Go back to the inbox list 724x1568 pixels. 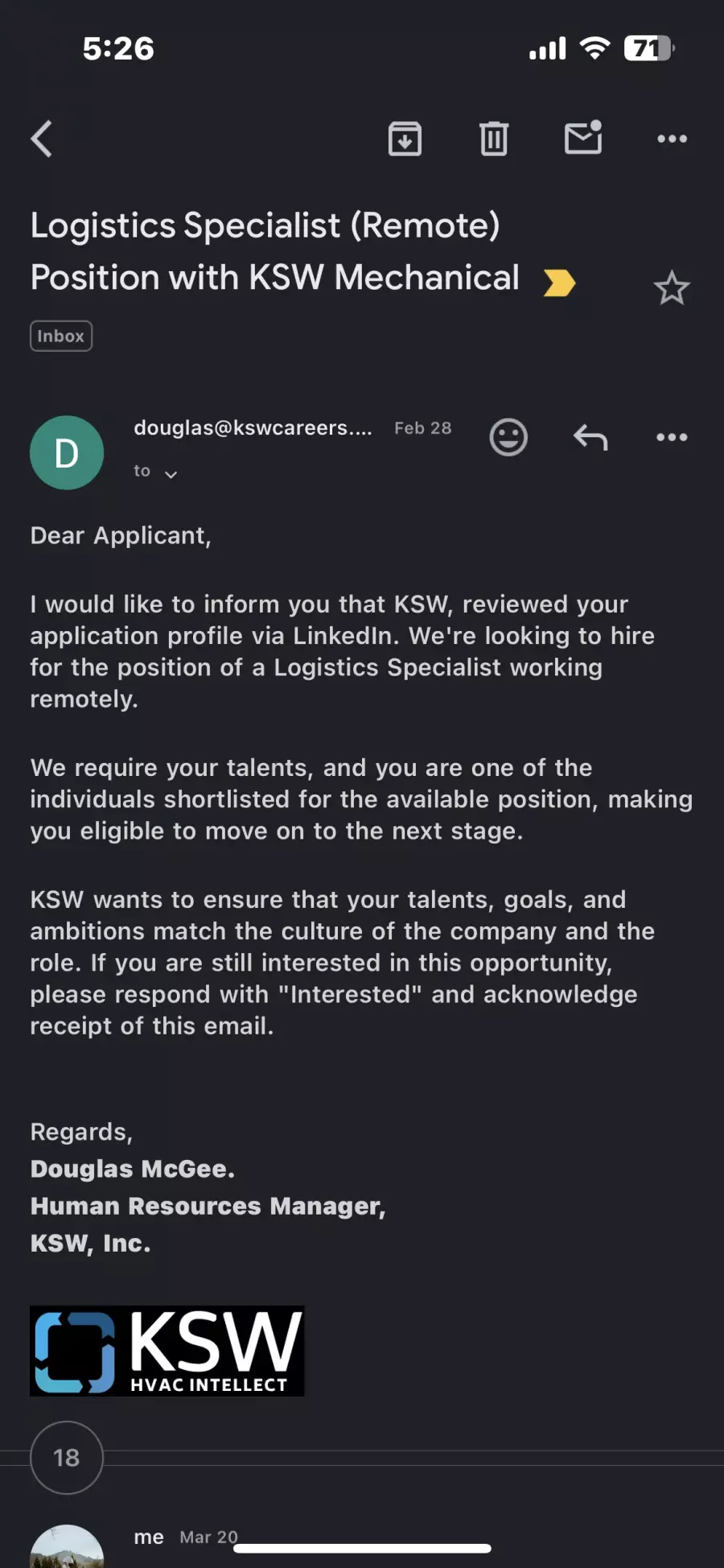pos(42,138)
